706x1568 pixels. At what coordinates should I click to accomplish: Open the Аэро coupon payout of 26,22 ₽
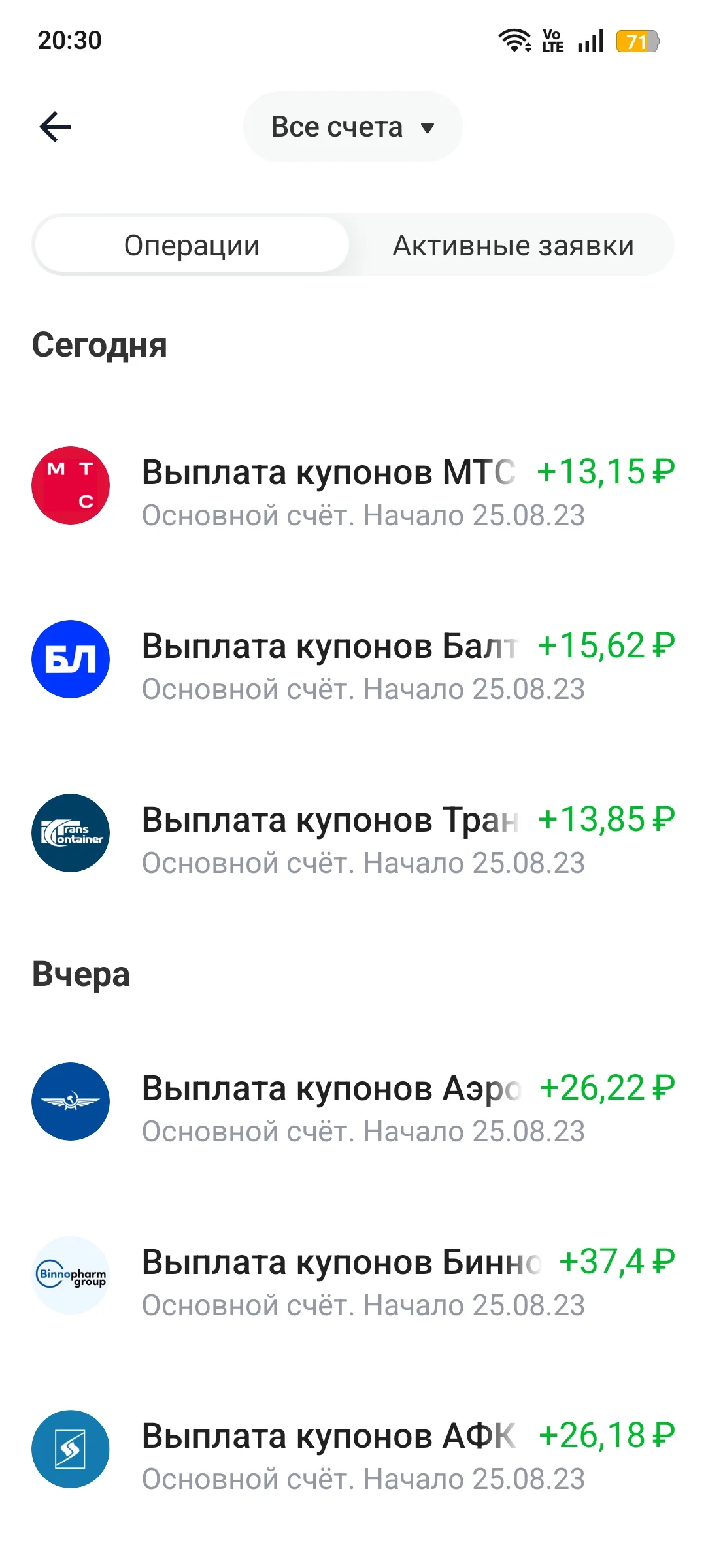353,1102
